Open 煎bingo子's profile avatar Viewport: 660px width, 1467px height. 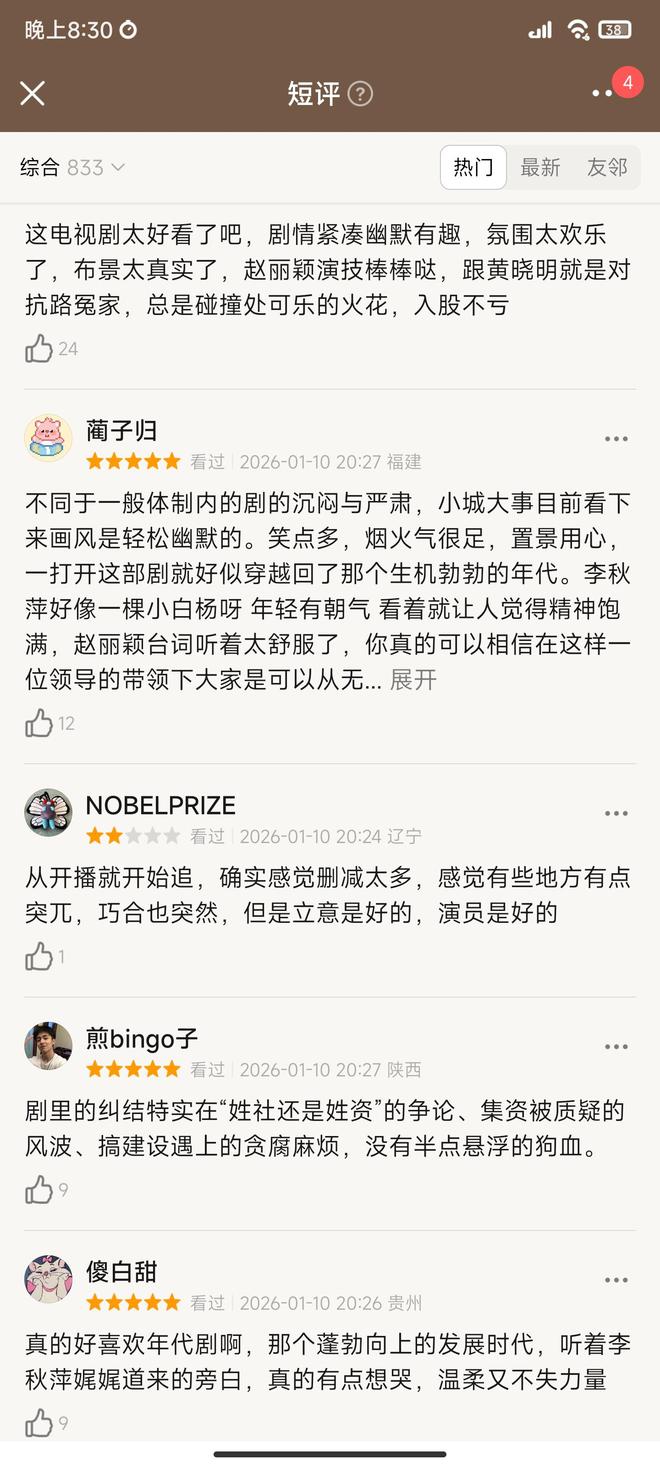pos(48,1046)
